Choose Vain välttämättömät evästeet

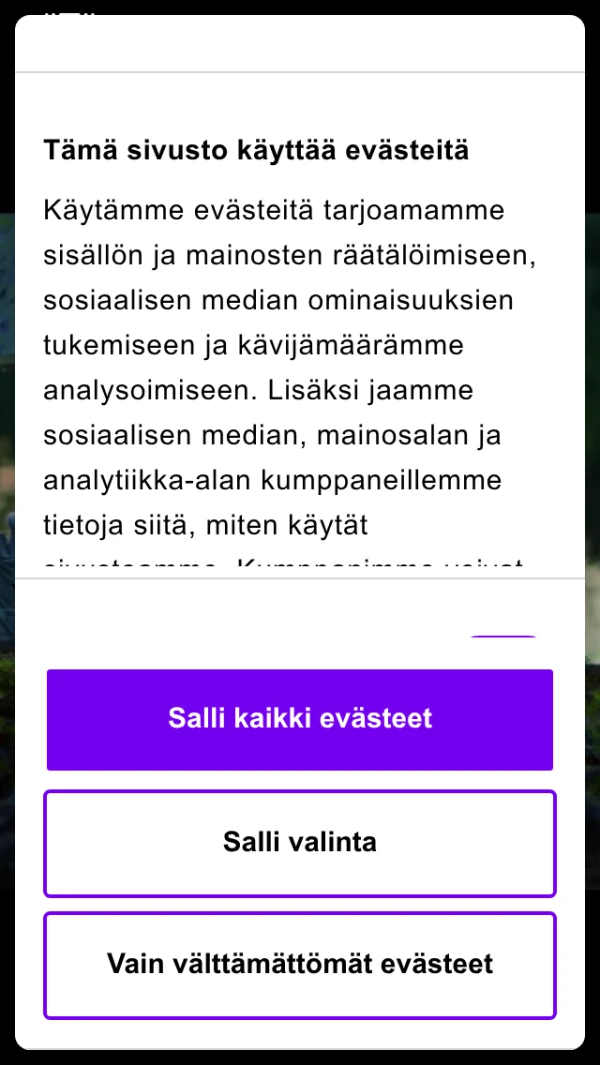click(x=300, y=965)
